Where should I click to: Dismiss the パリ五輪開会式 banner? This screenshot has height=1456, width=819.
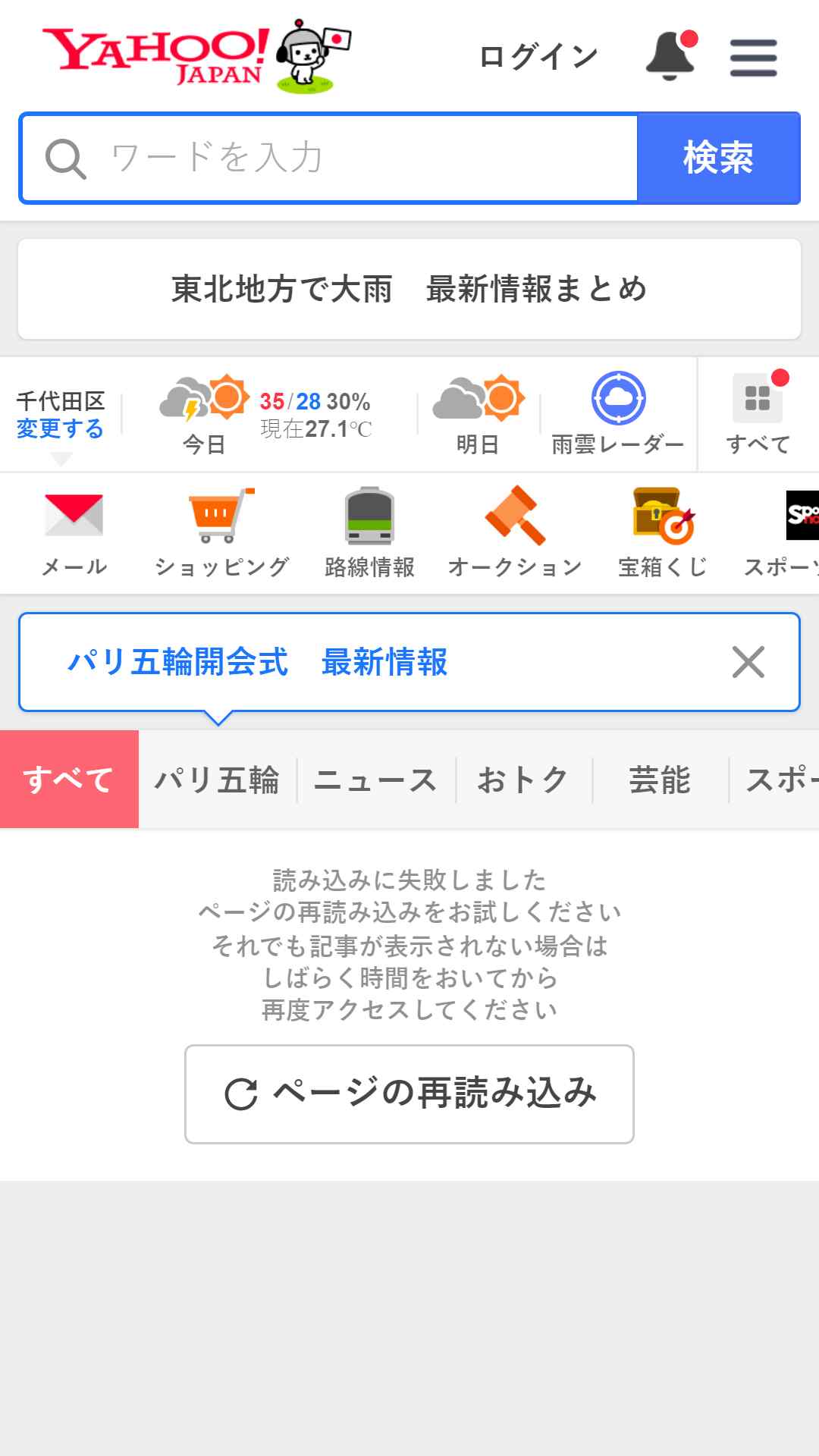748,662
